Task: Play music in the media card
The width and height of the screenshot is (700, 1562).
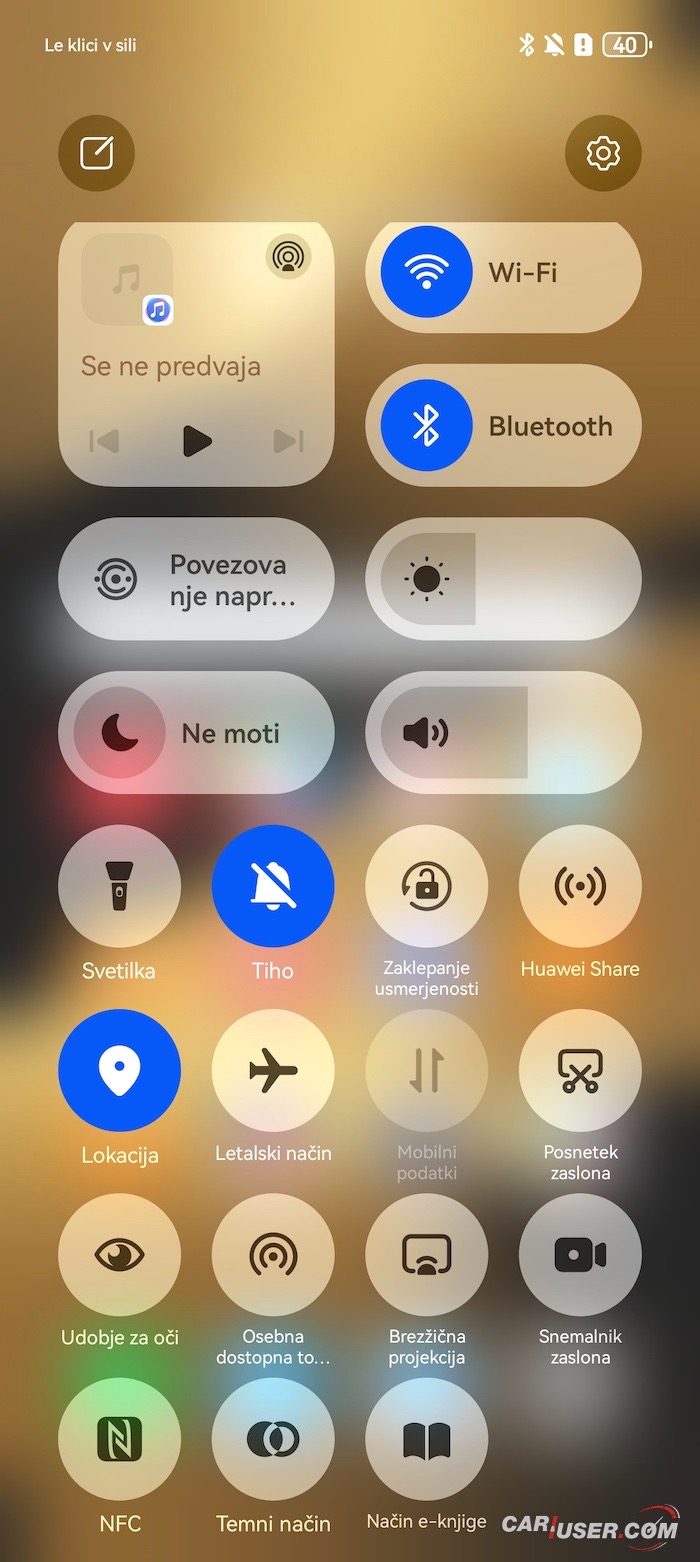Action: tap(197, 441)
